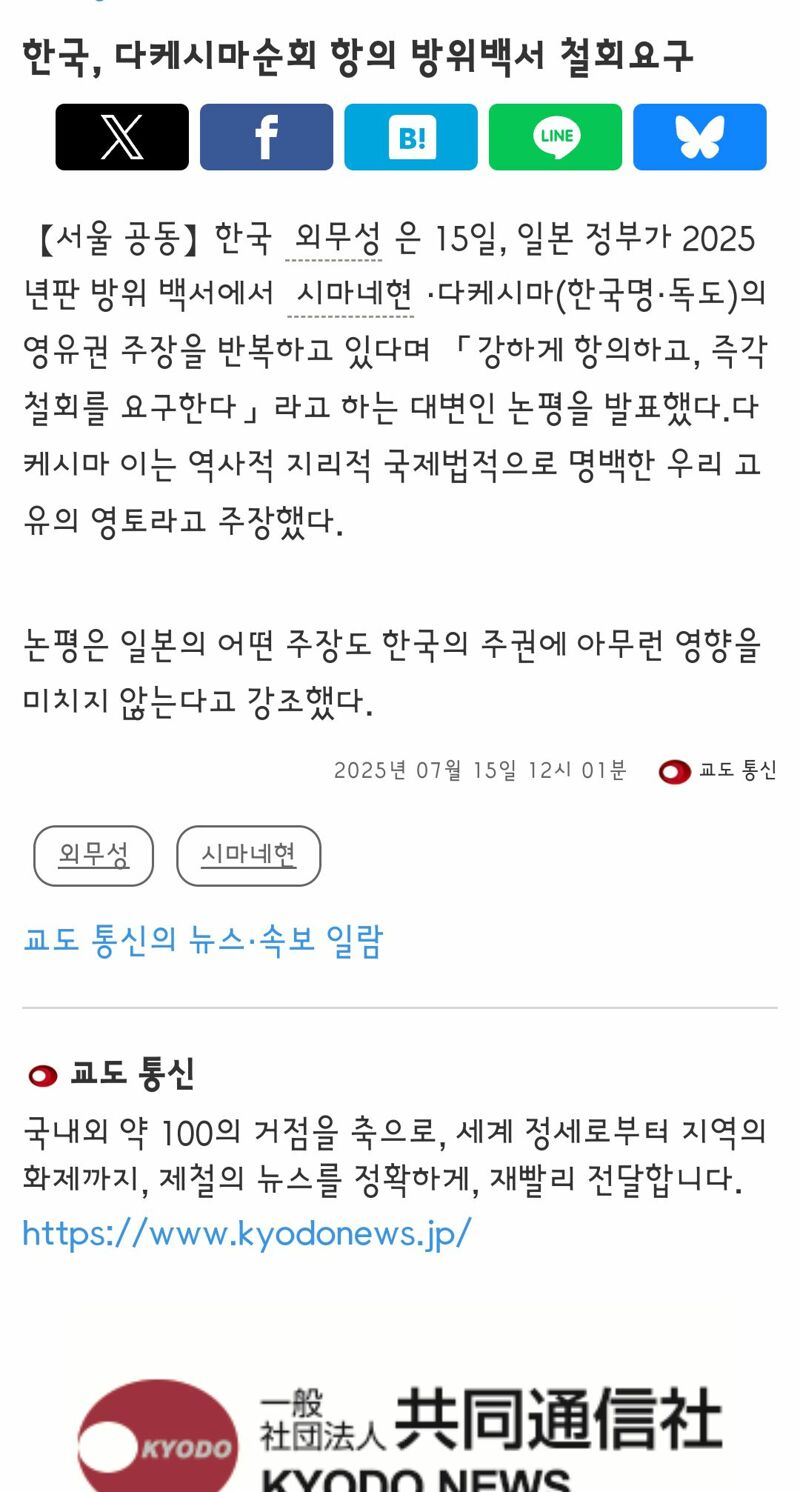
Task: Select the 외무성 tag chip
Action: point(93,856)
